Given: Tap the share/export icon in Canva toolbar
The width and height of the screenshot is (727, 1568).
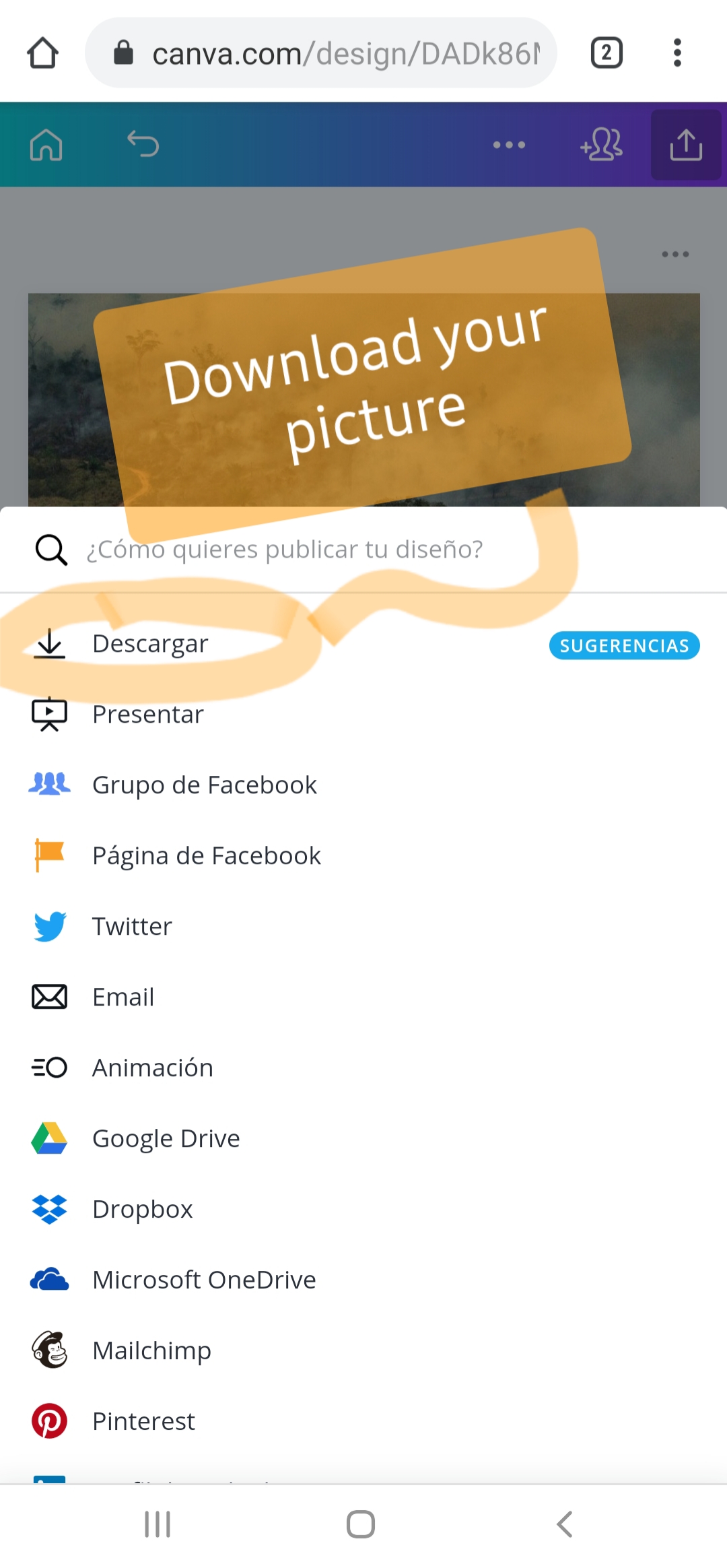Looking at the screenshot, I should (x=686, y=145).
